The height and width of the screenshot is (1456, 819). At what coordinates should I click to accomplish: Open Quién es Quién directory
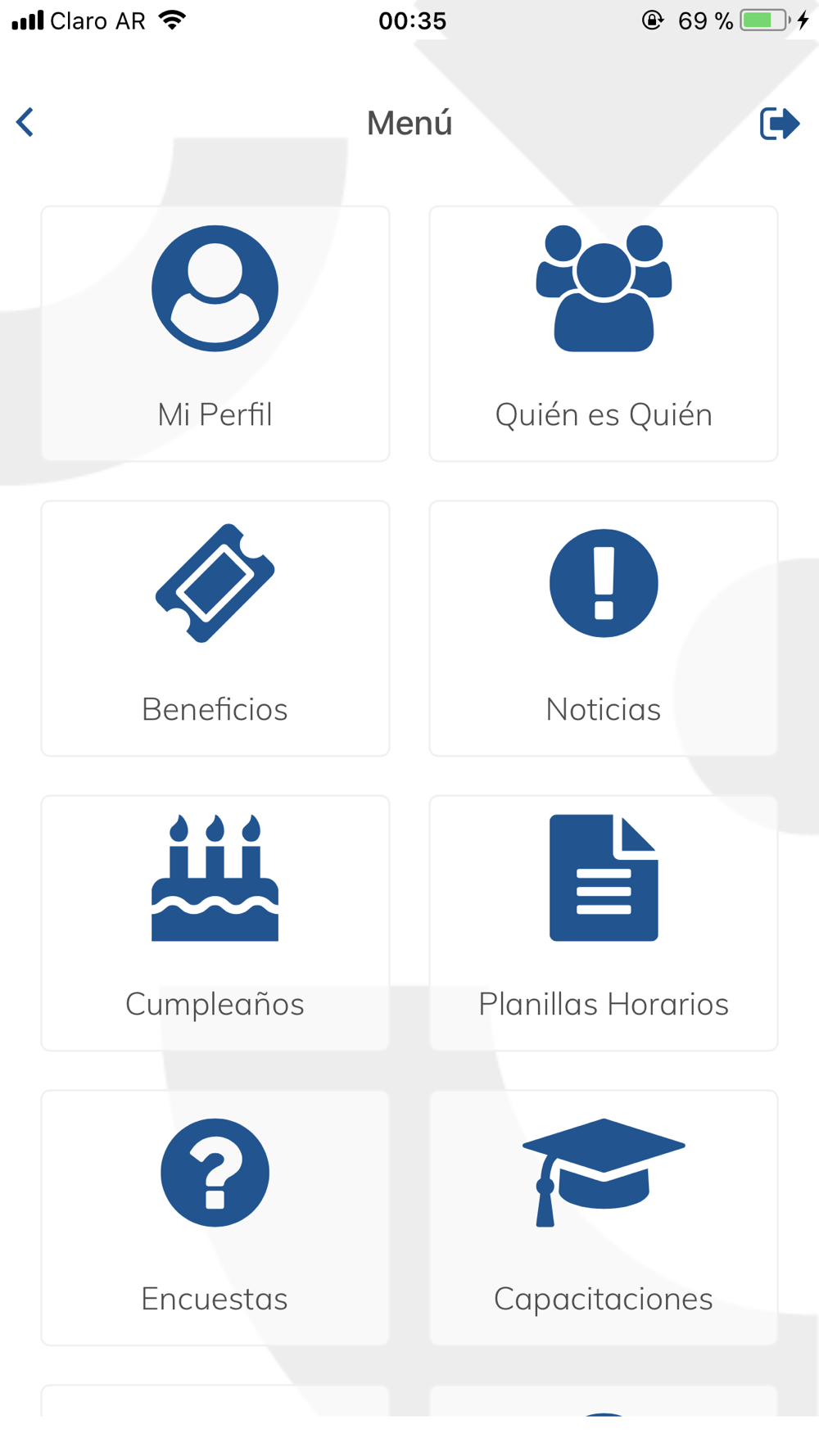click(604, 334)
